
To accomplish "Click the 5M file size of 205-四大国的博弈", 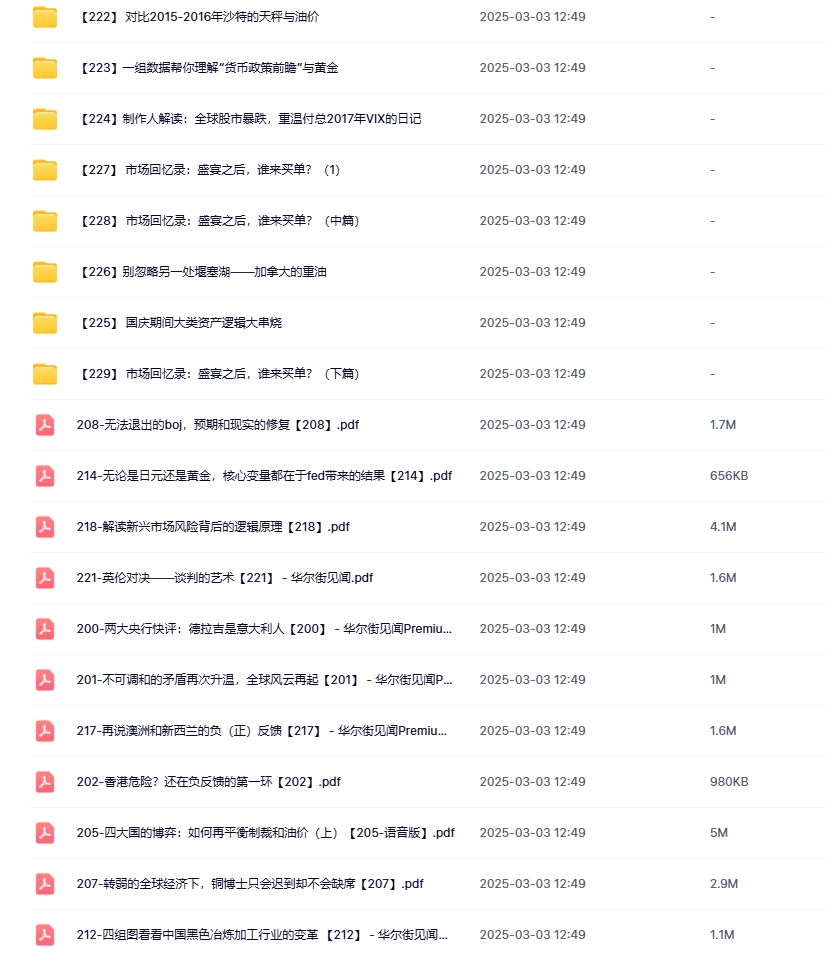I will (716, 832).
